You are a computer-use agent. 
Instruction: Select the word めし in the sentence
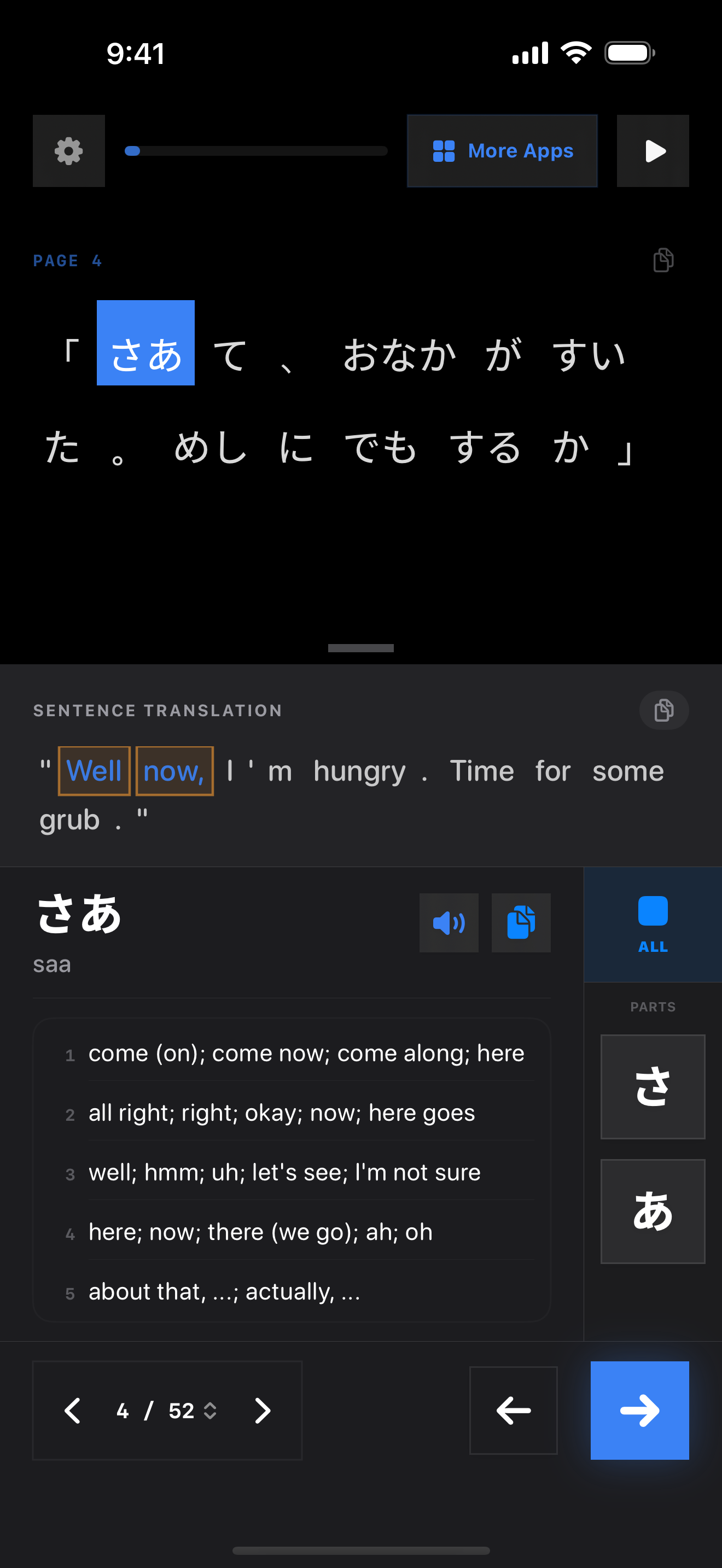click(211, 447)
